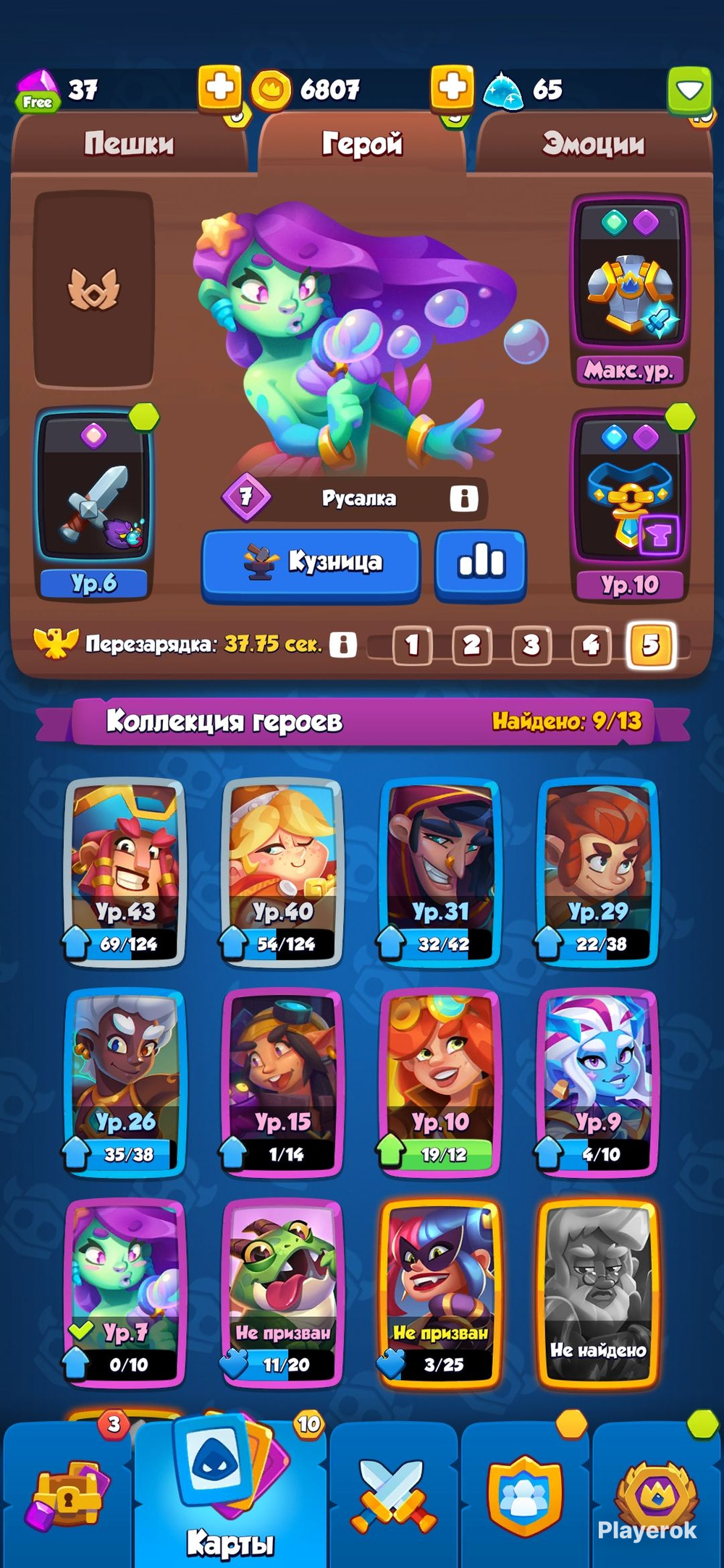724x1568 pixels.
Task: Open hero statistics bar chart button
Action: [480, 563]
